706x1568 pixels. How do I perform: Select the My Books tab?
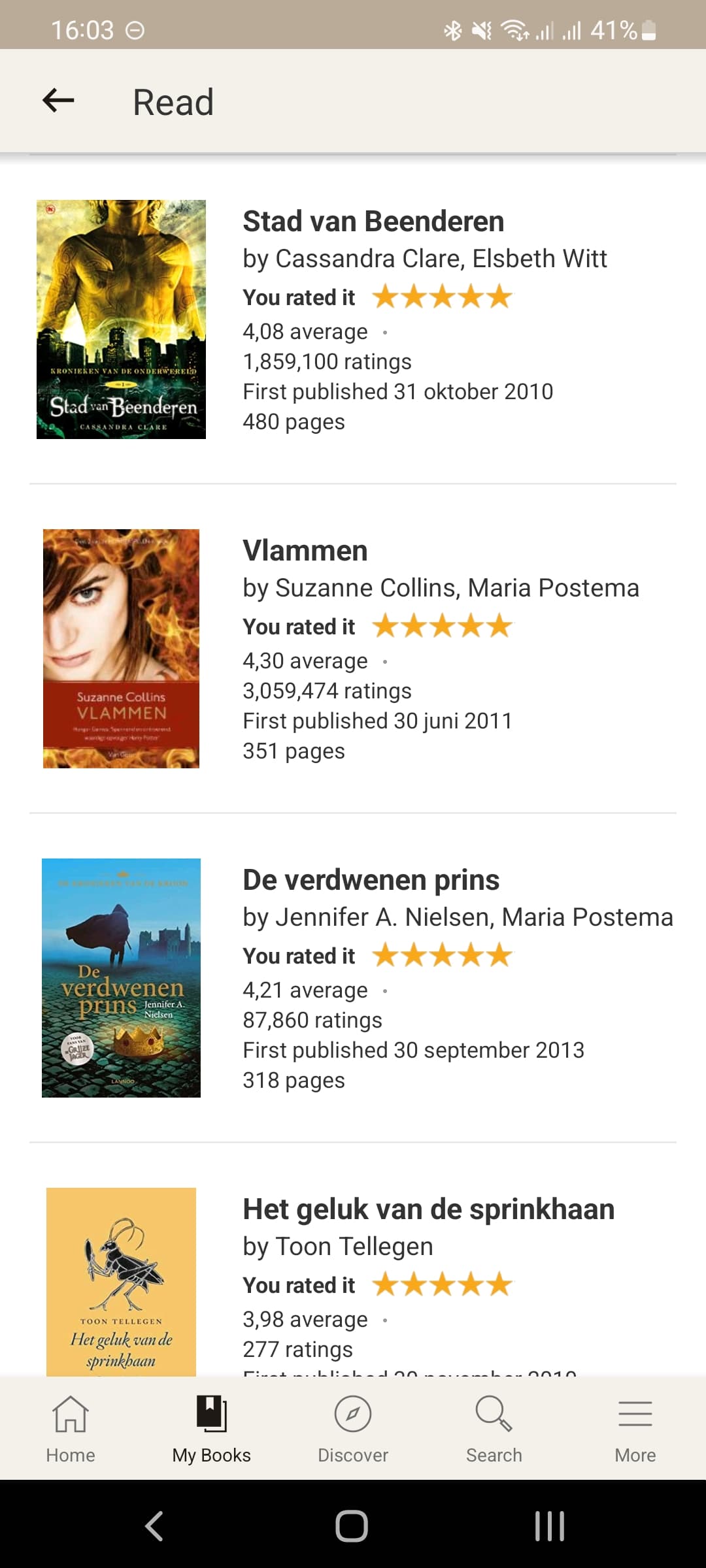click(212, 1429)
